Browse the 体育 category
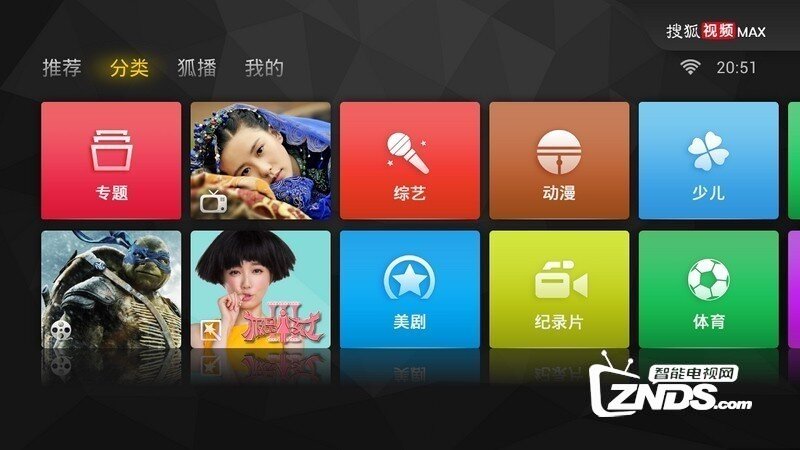This screenshot has width=800, height=450. pyautogui.click(x=708, y=289)
